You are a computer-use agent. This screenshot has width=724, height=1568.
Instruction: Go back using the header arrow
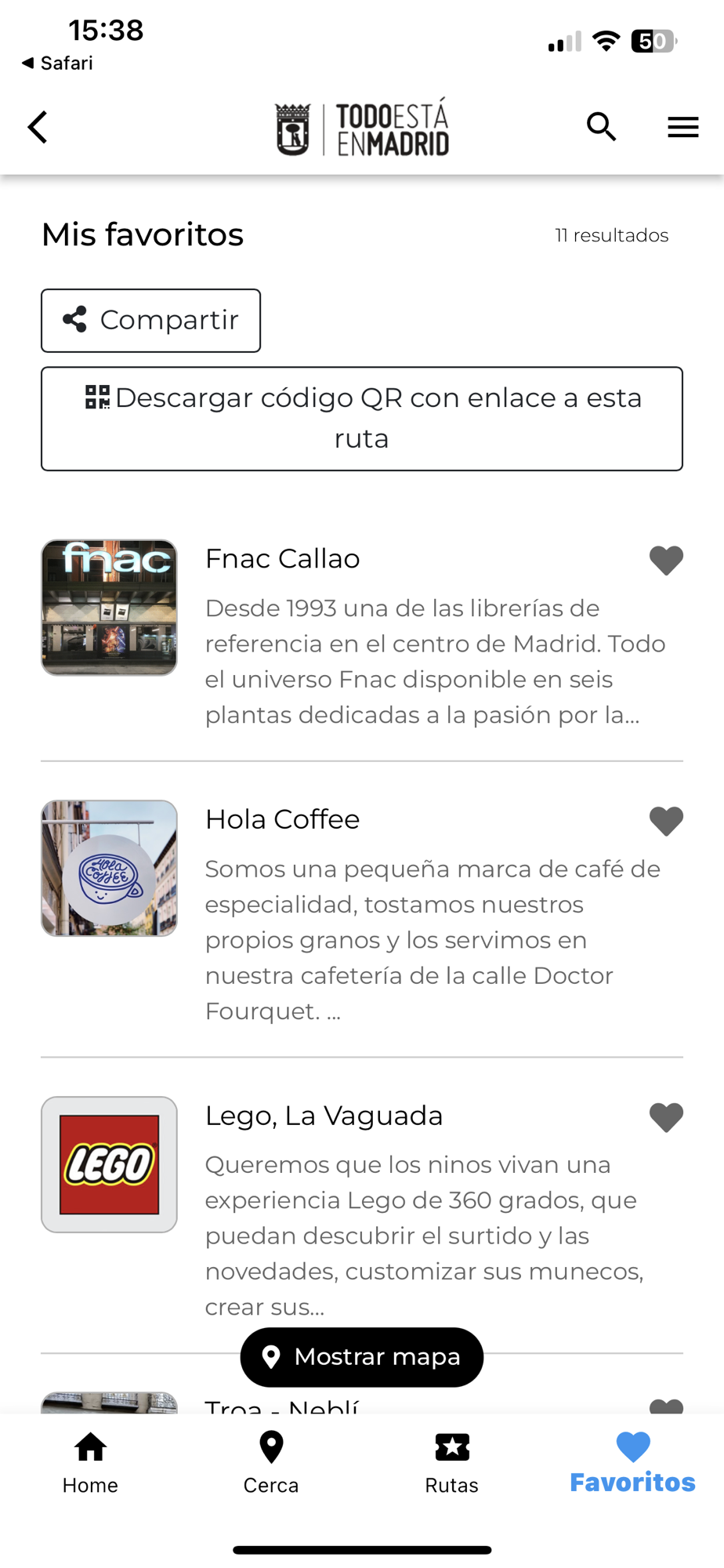[38, 127]
